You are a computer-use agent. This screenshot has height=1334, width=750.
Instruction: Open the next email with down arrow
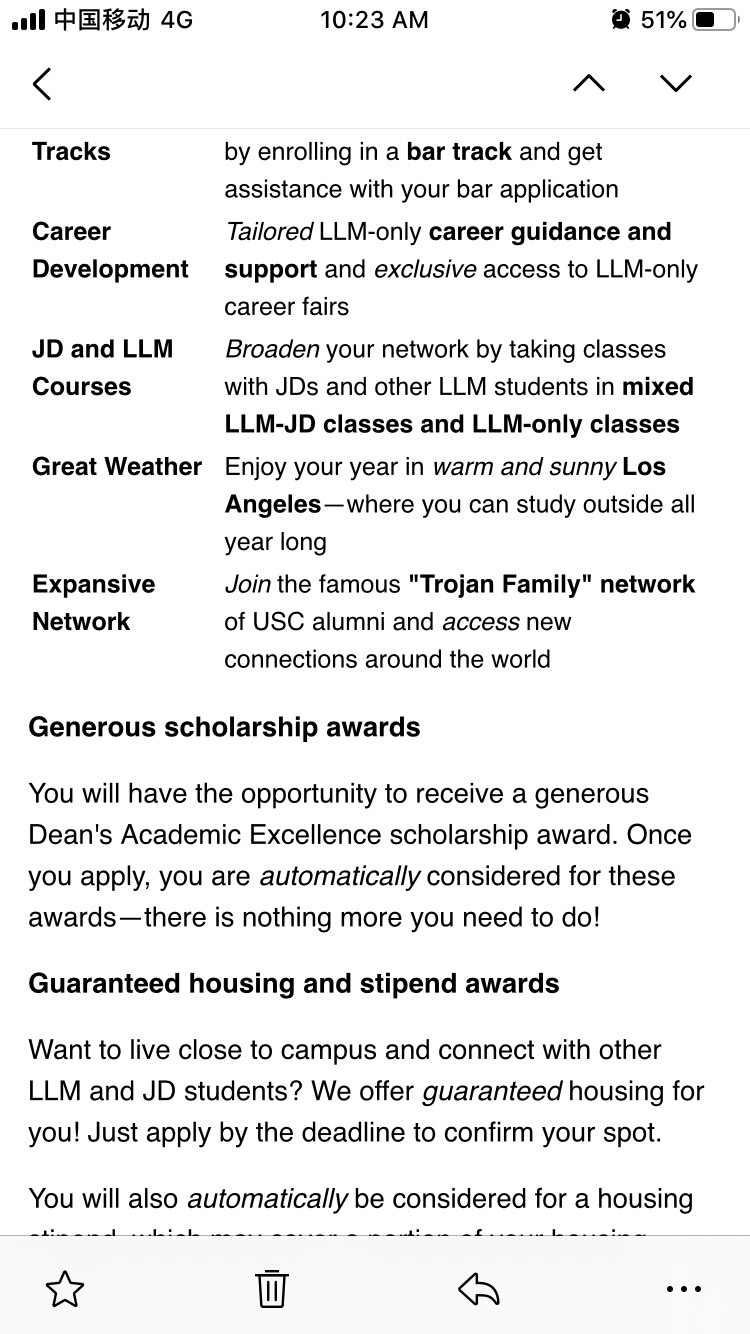pos(676,84)
